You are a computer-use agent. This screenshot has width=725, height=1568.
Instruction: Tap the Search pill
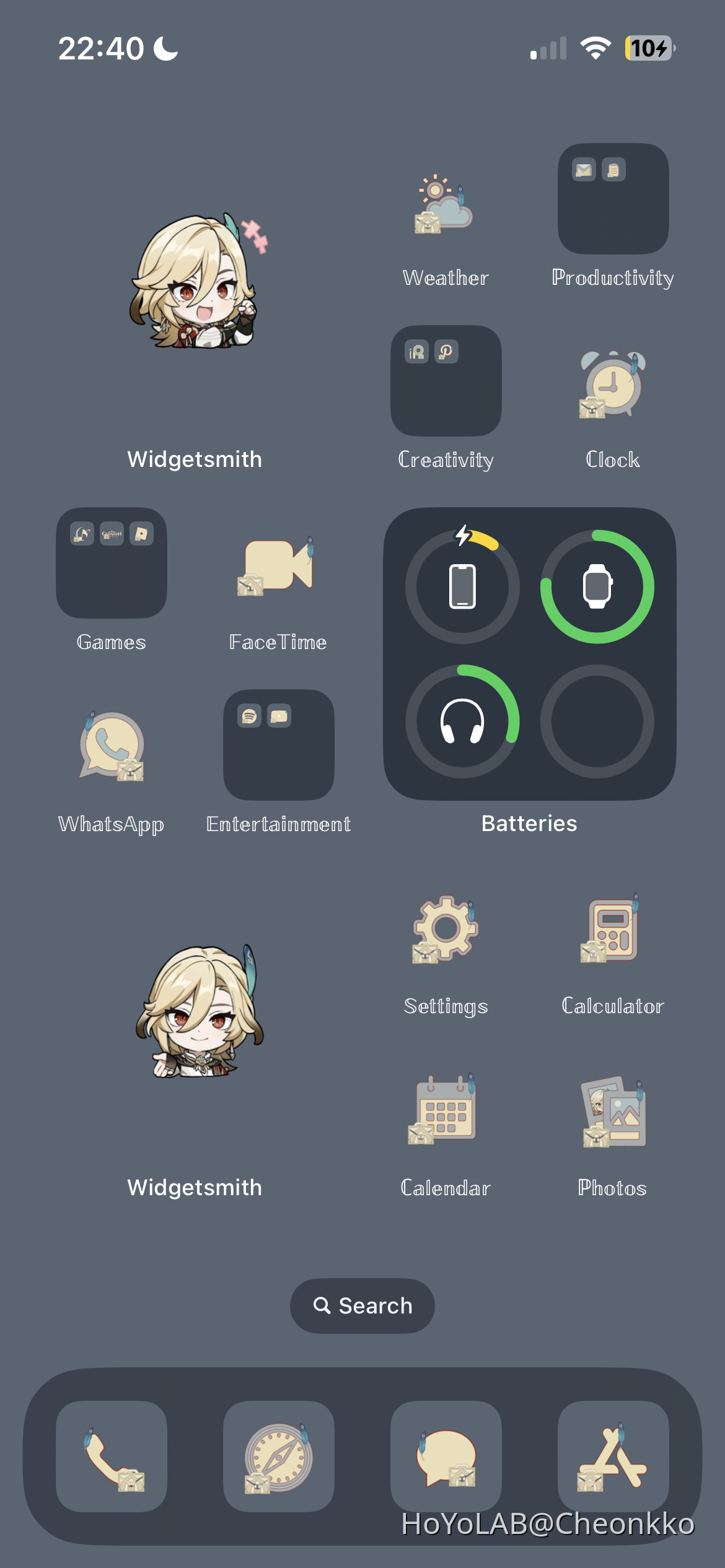[x=362, y=1305]
